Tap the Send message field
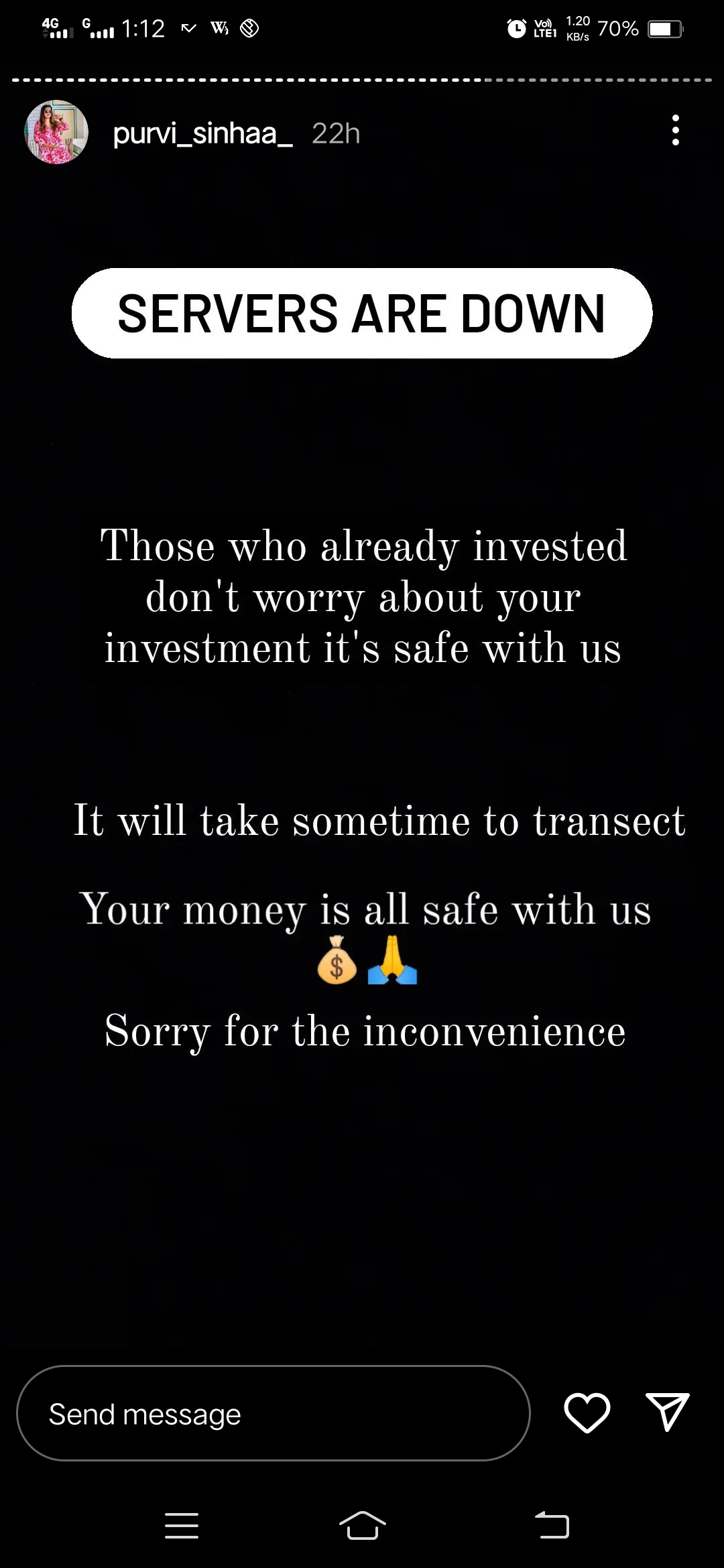This screenshot has height=1568, width=724. tap(273, 1414)
